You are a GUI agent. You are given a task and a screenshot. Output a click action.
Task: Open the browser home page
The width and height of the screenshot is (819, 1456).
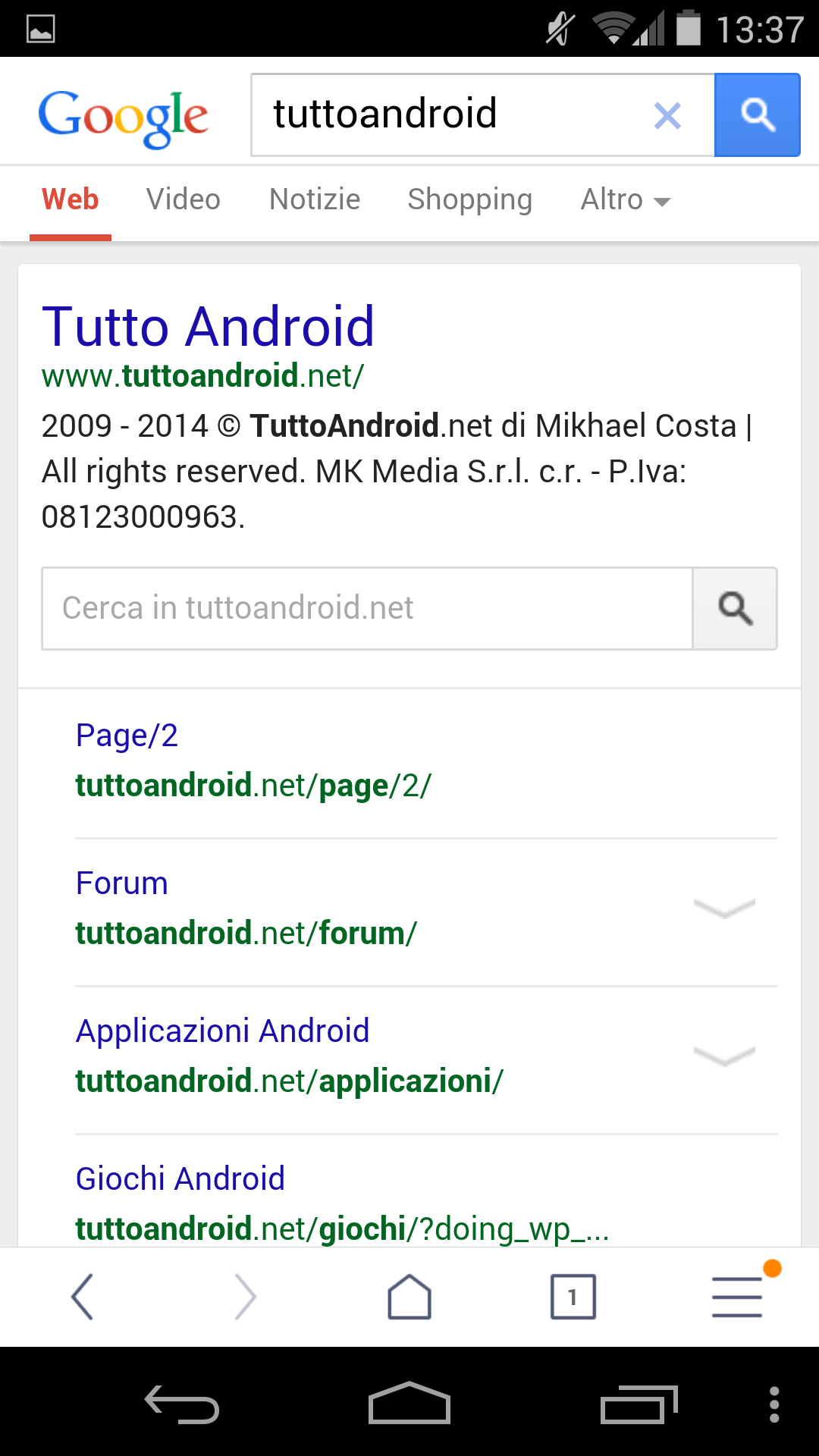pyautogui.click(x=409, y=1297)
